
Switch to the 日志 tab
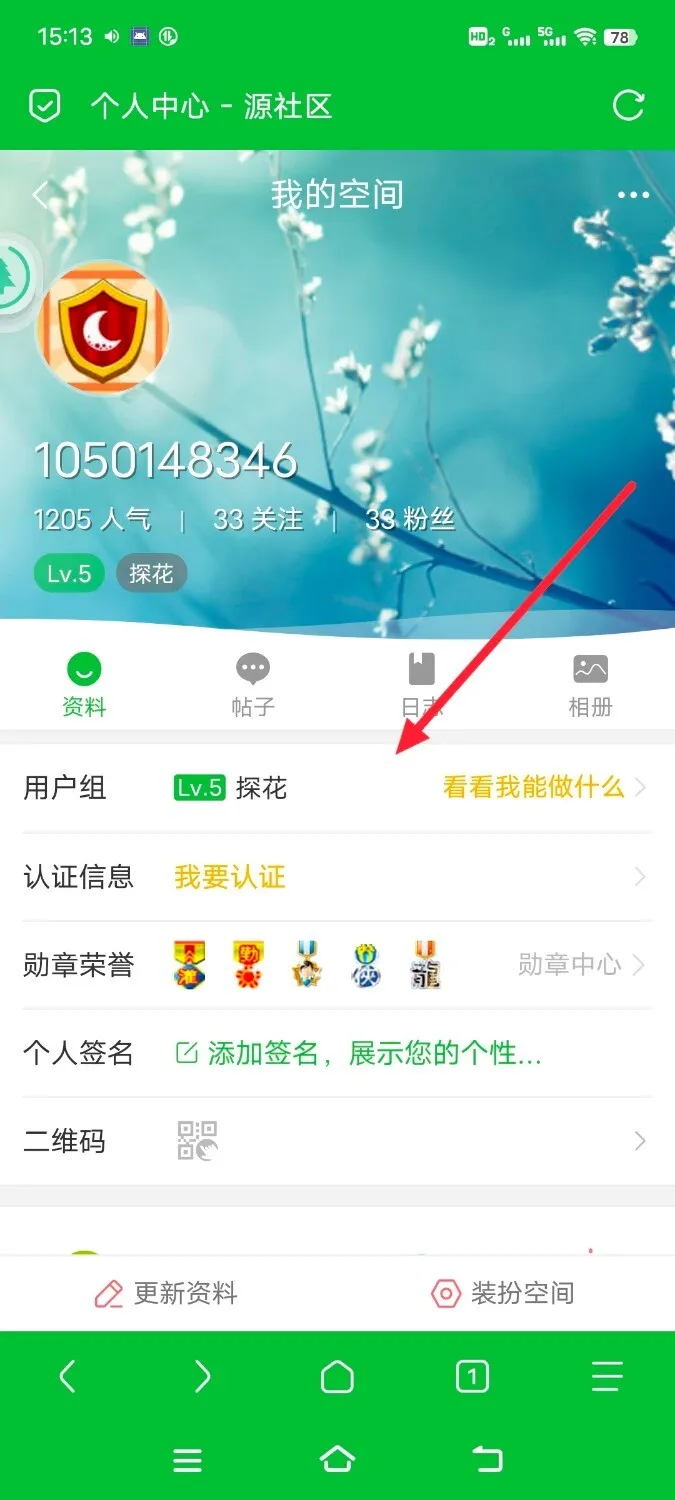coord(421,686)
